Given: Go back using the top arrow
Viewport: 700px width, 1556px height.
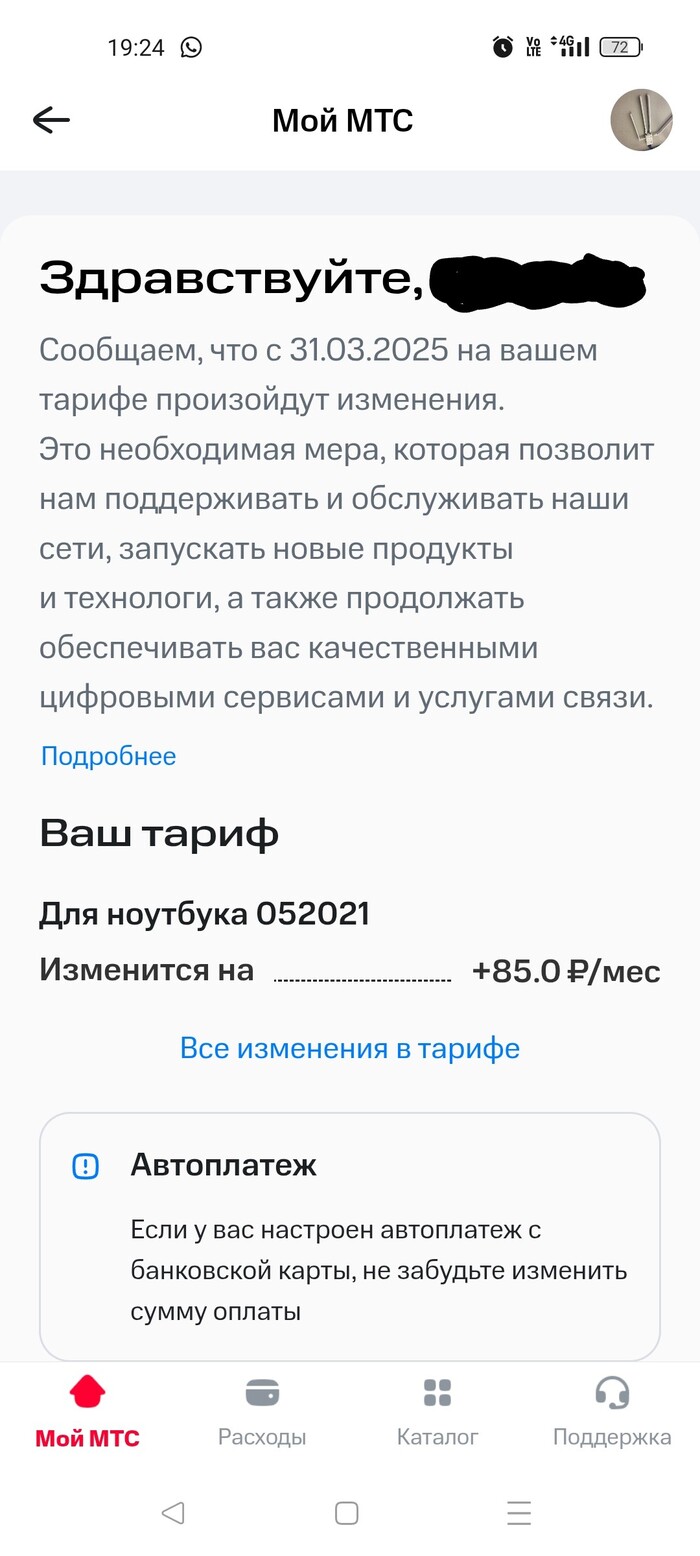Looking at the screenshot, I should pyautogui.click(x=51, y=121).
